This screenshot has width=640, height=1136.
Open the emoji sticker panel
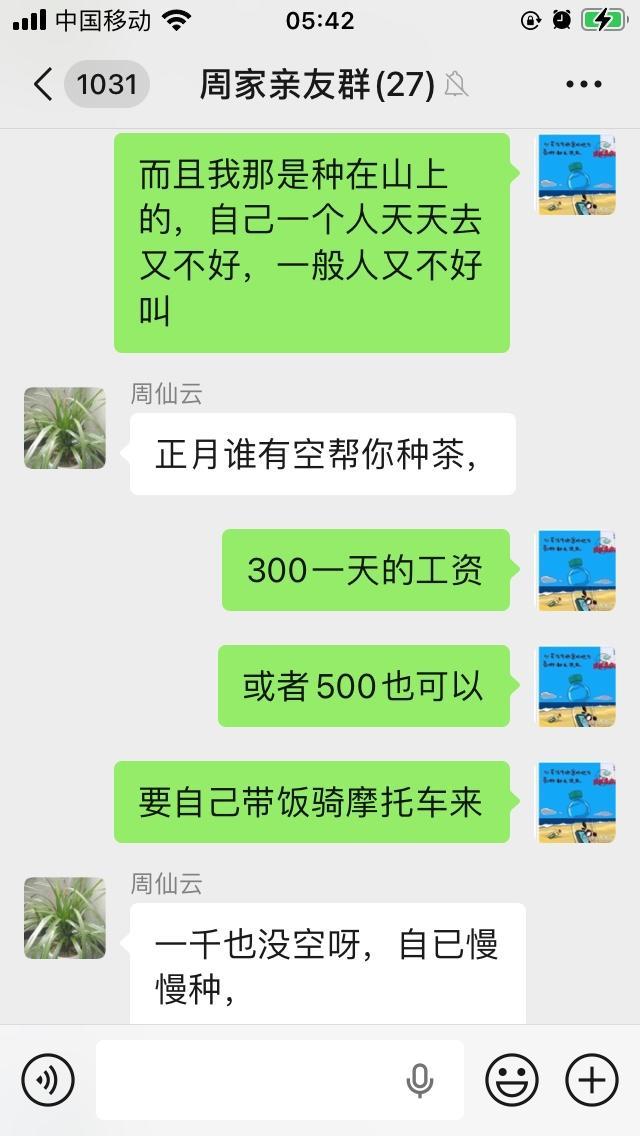pos(512,1080)
